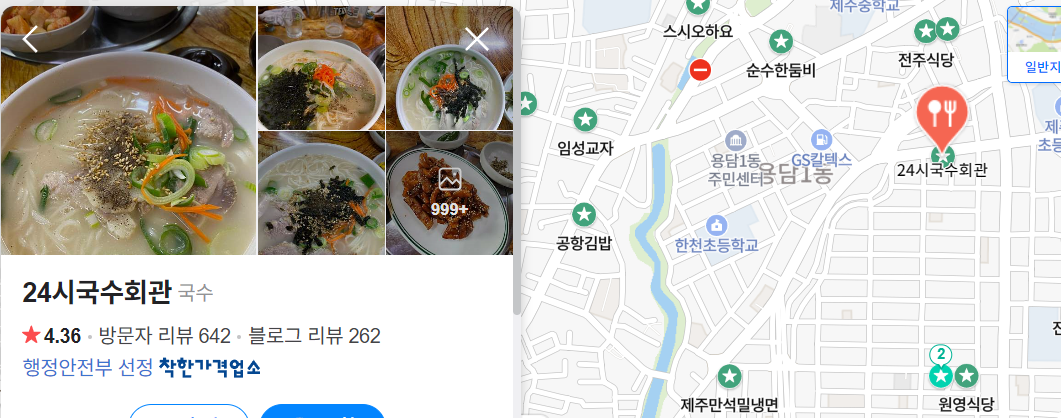Select the 임성교자 marker on the map

click(585, 121)
